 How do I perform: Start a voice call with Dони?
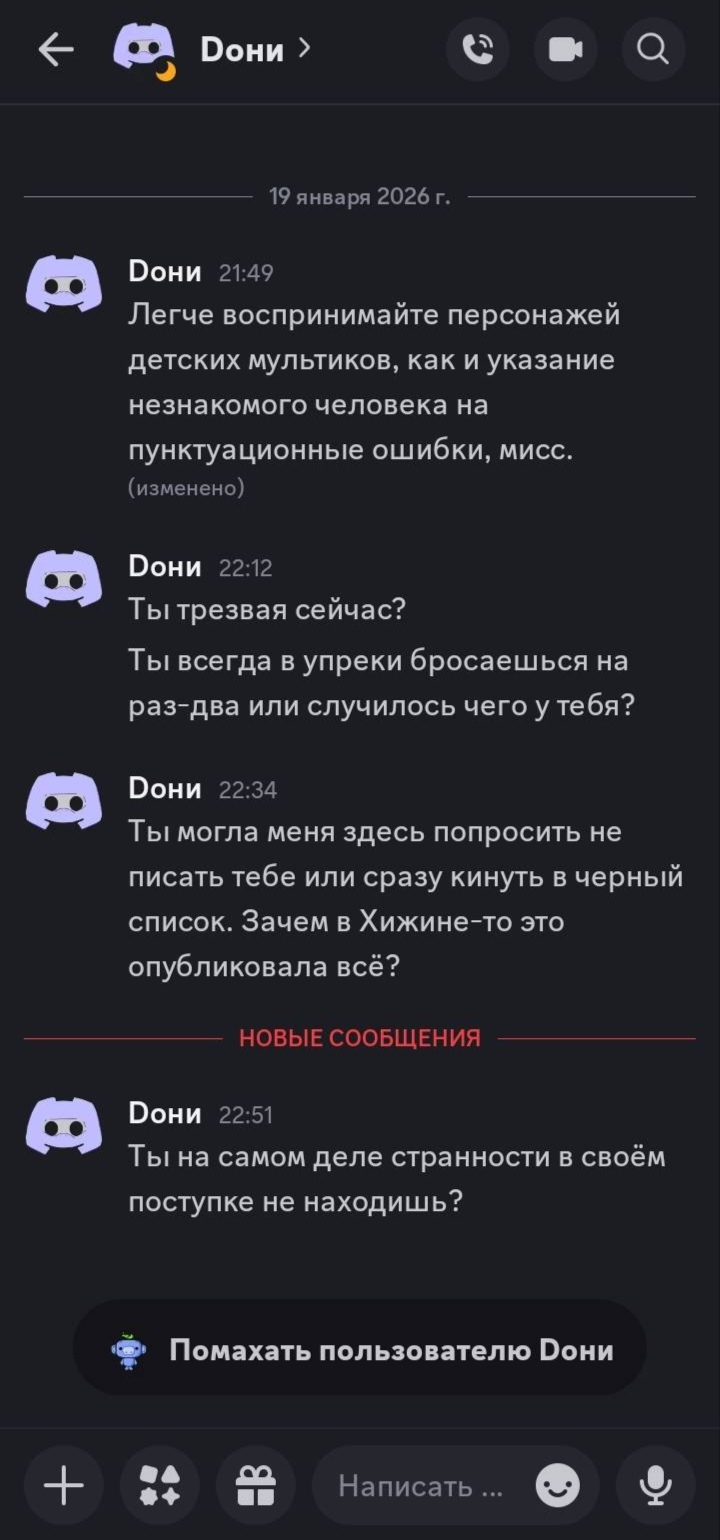(478, 50)
